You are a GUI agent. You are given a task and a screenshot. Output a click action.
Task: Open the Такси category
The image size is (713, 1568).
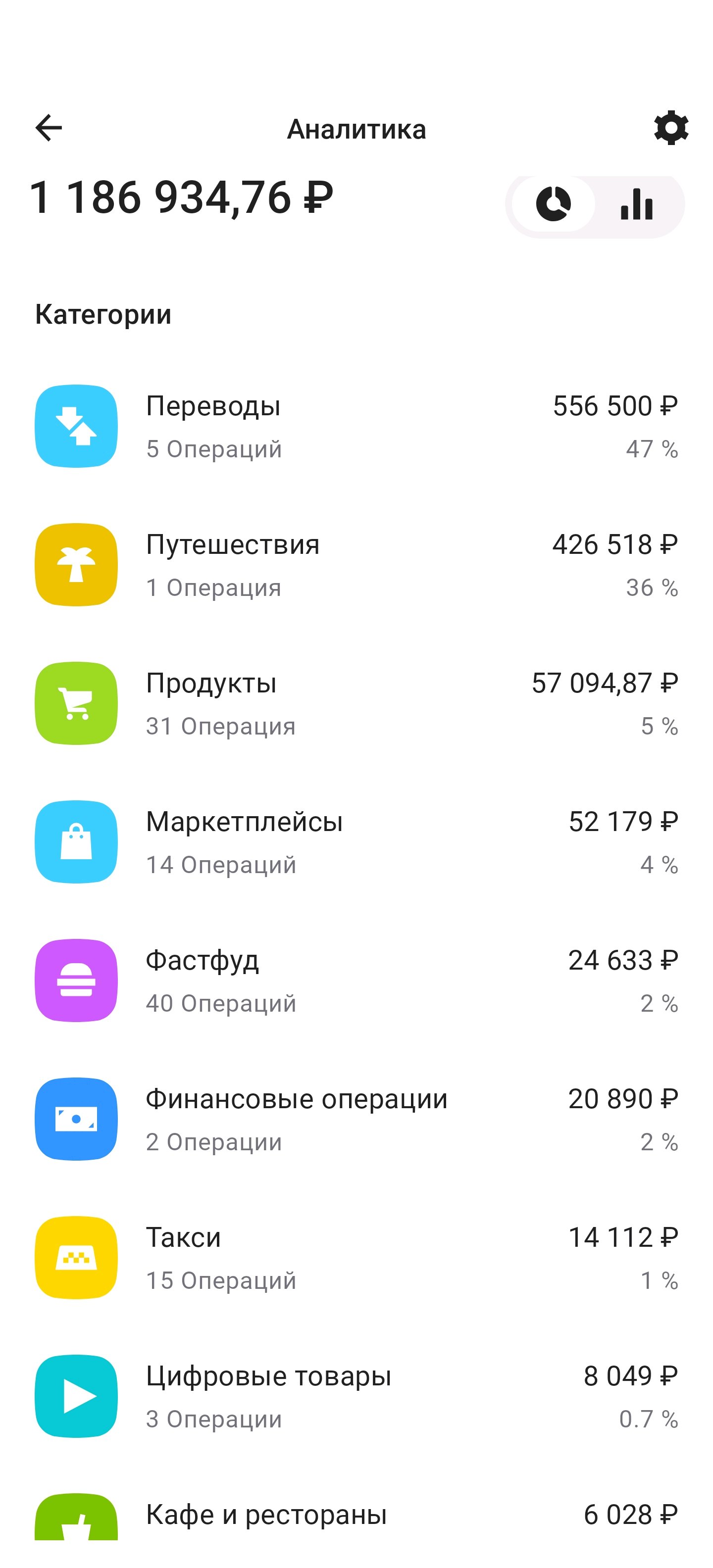pos(356,1258)
